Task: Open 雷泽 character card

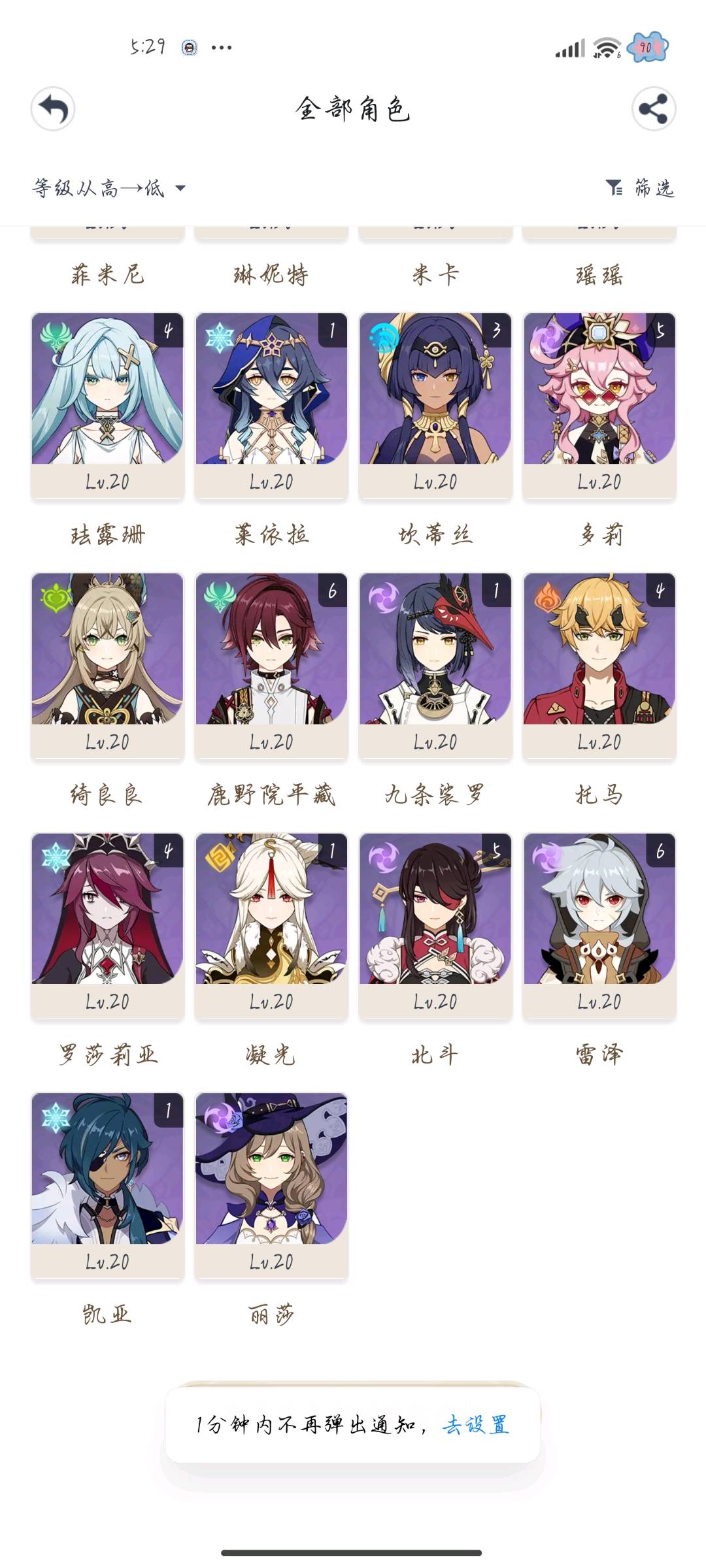Action: tap(599, 925)
